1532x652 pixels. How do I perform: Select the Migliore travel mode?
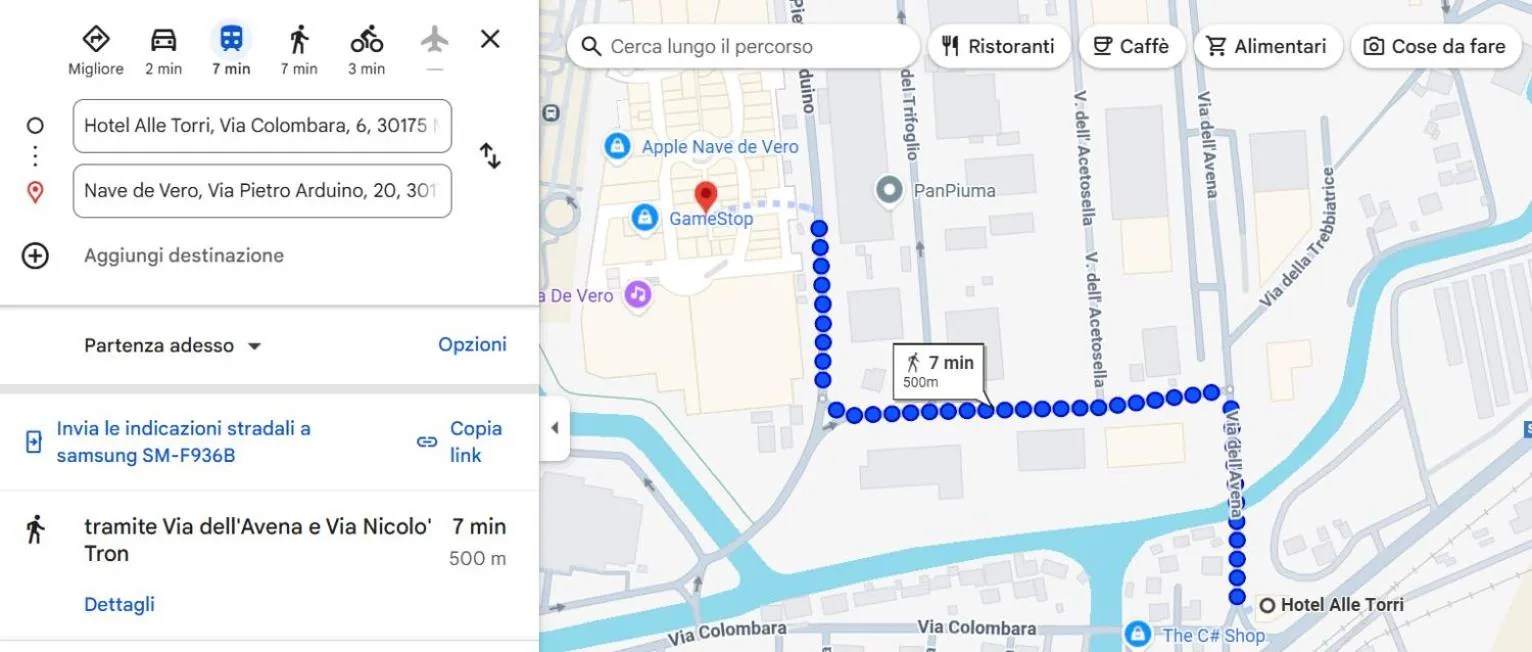[x=96, y=50]
